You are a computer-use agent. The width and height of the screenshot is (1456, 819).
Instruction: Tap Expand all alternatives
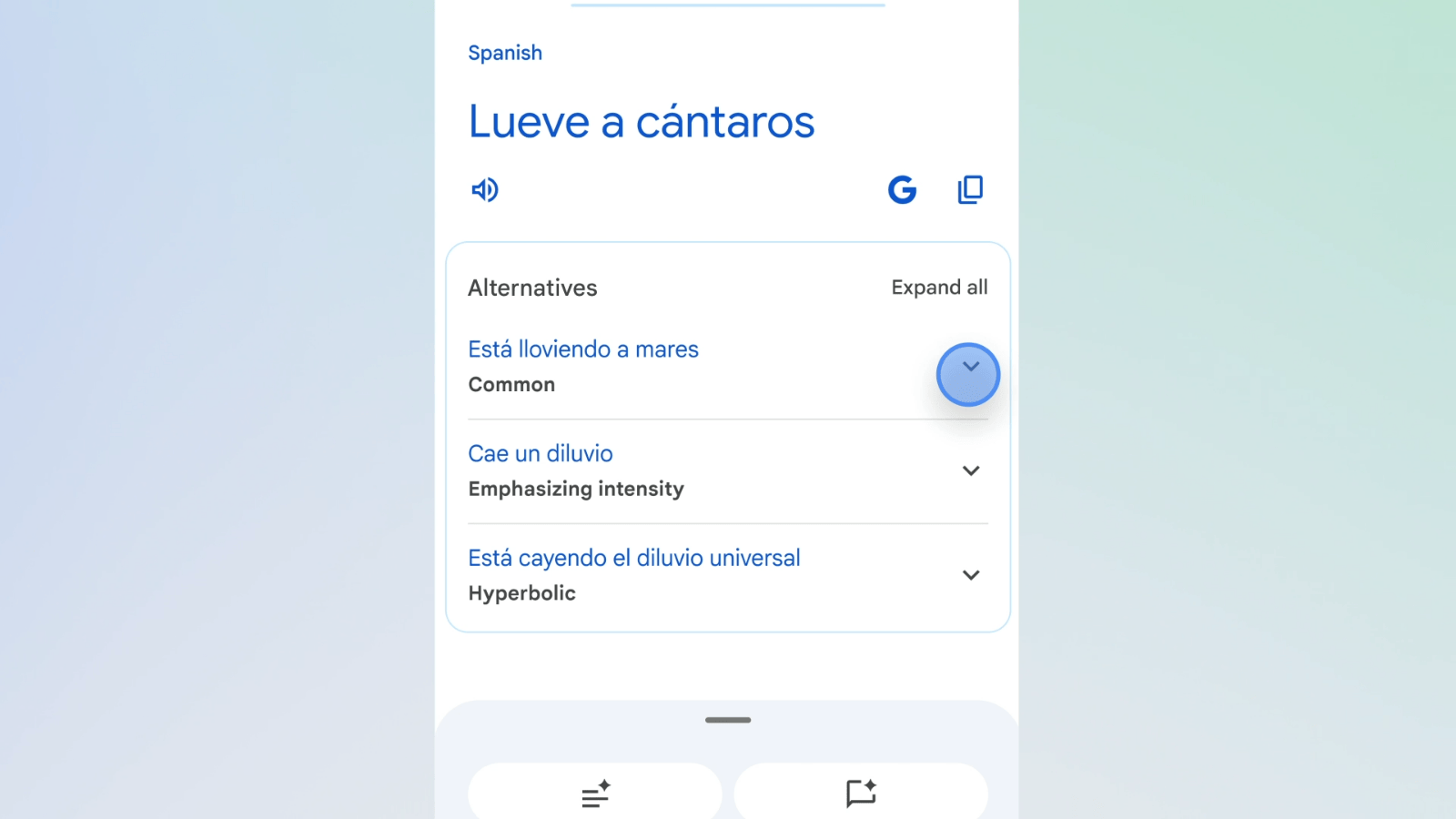[x=939, y=288]
